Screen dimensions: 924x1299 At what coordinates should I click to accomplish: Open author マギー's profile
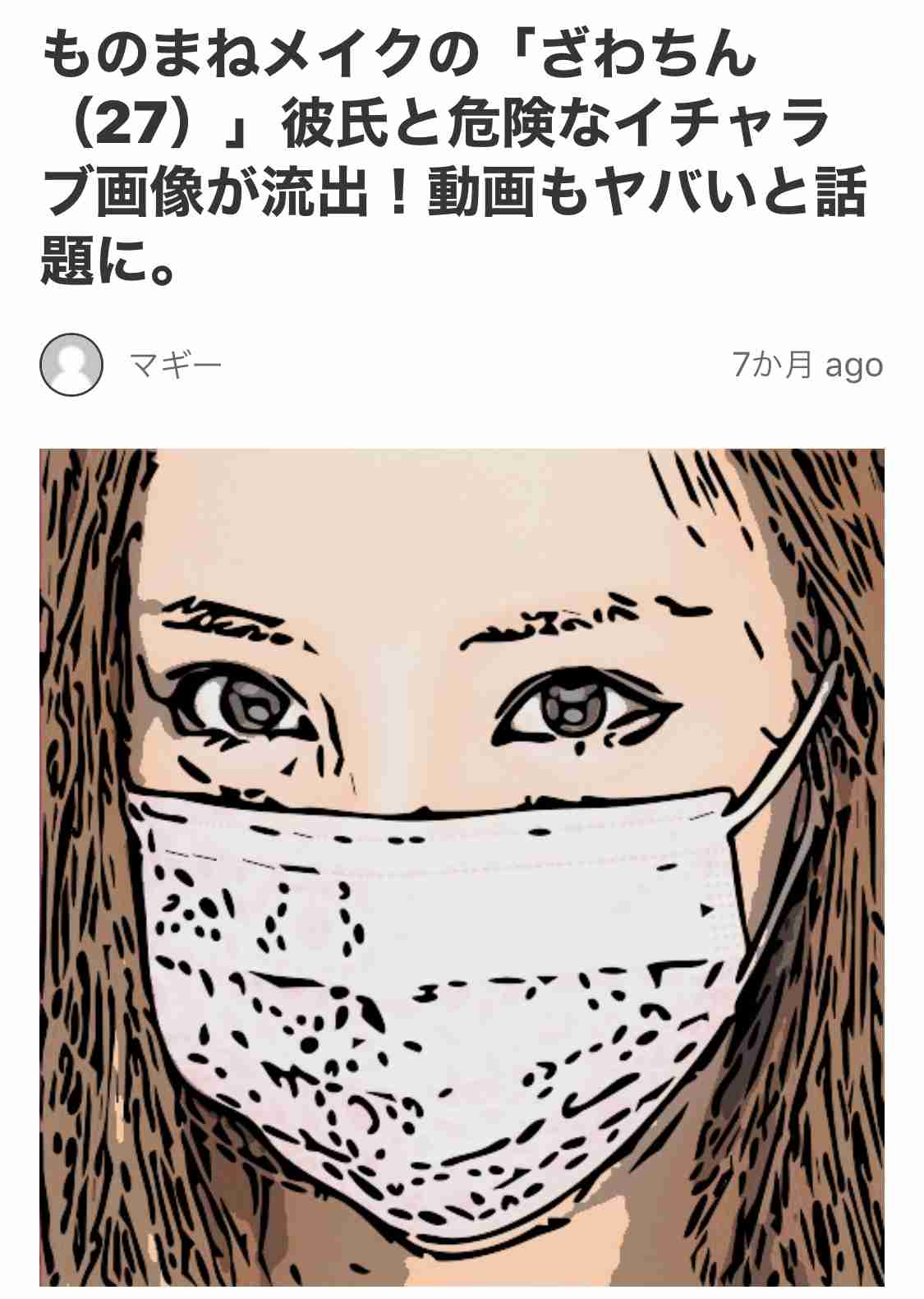click(176, 364)
